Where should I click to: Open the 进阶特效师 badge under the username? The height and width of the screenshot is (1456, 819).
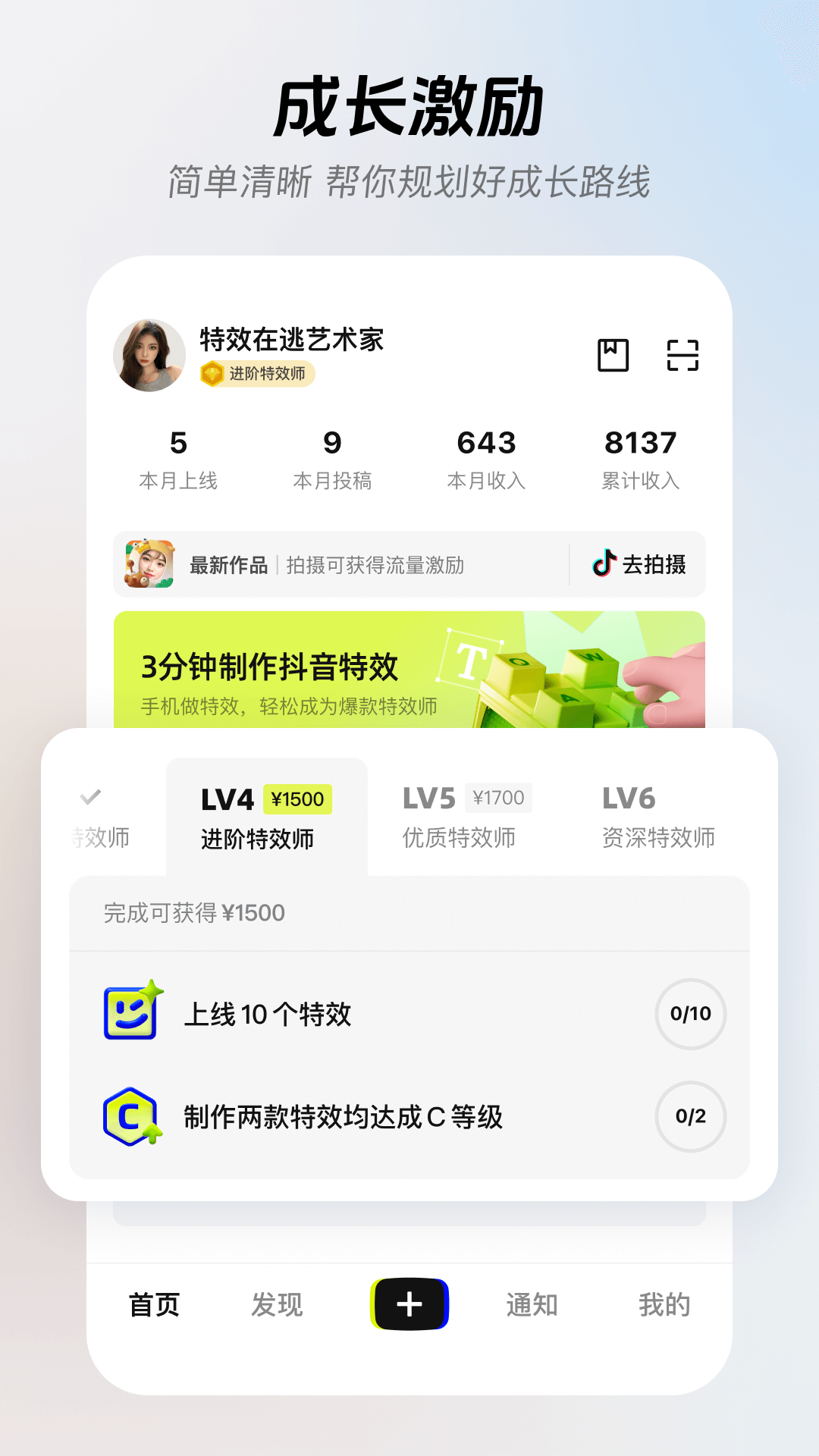tap(259, 375)
